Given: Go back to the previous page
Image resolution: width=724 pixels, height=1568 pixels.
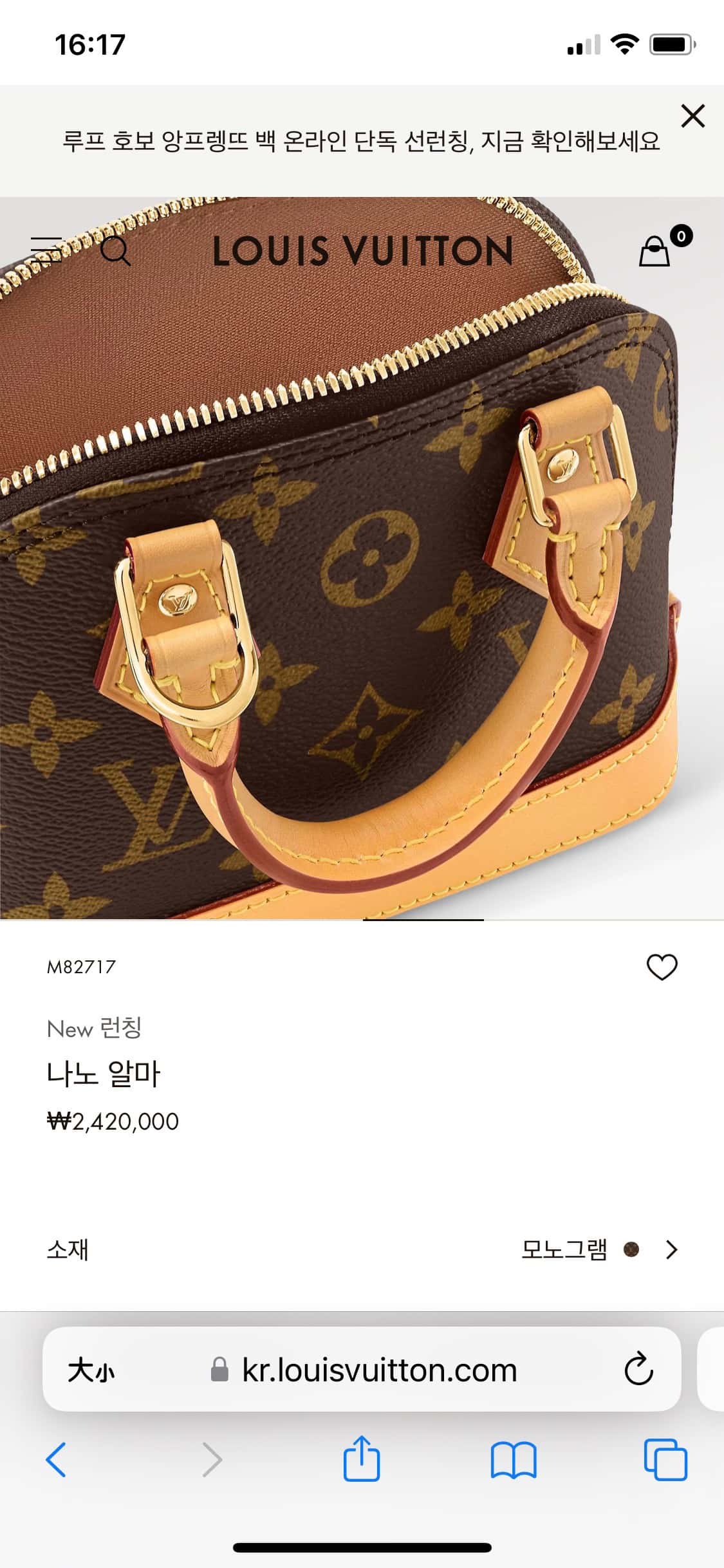Looking at the screenshot, I should pyautogui.click(x=57, y=1459).
